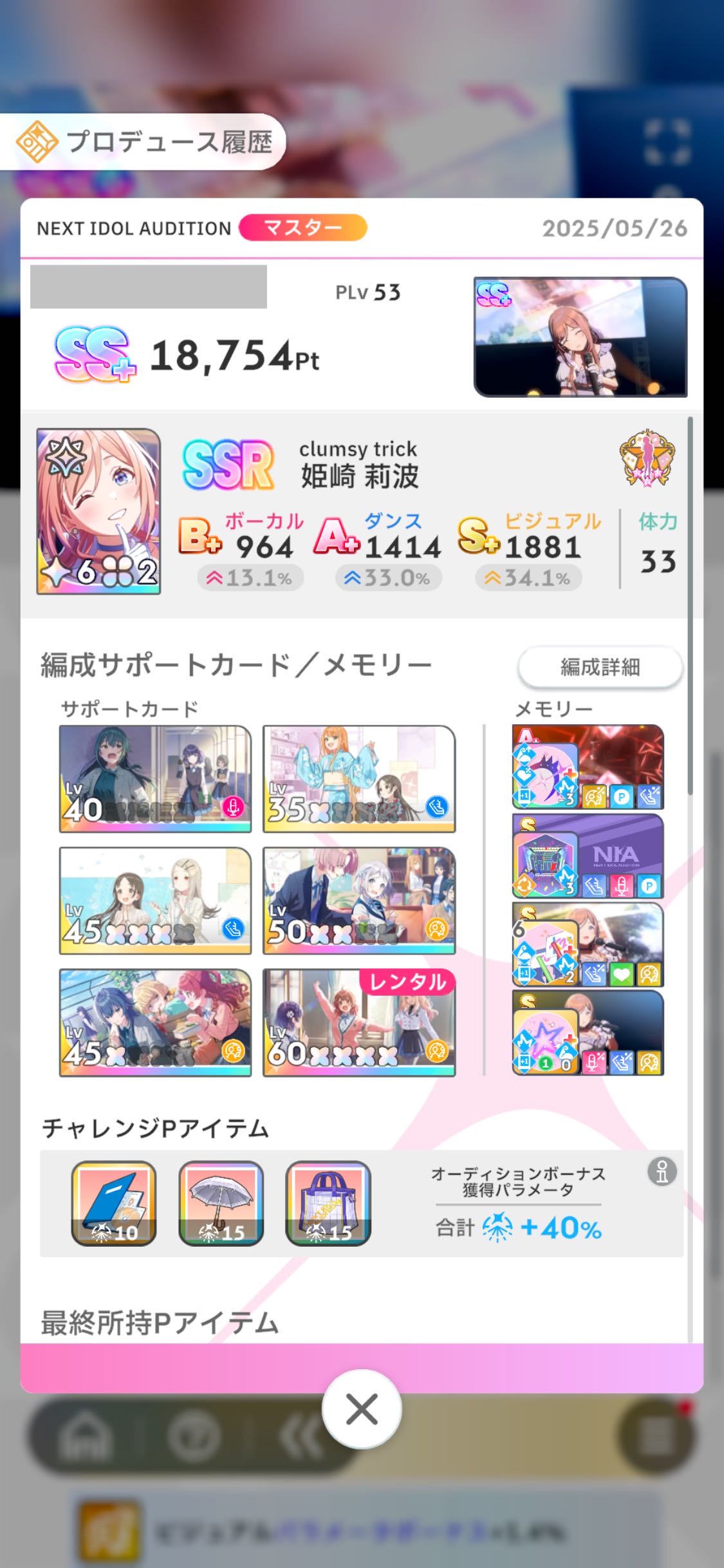The width and height of the screenshot is (724, 1568).
Task: Tap the blue folder challenge P item
Action: 114,1203
